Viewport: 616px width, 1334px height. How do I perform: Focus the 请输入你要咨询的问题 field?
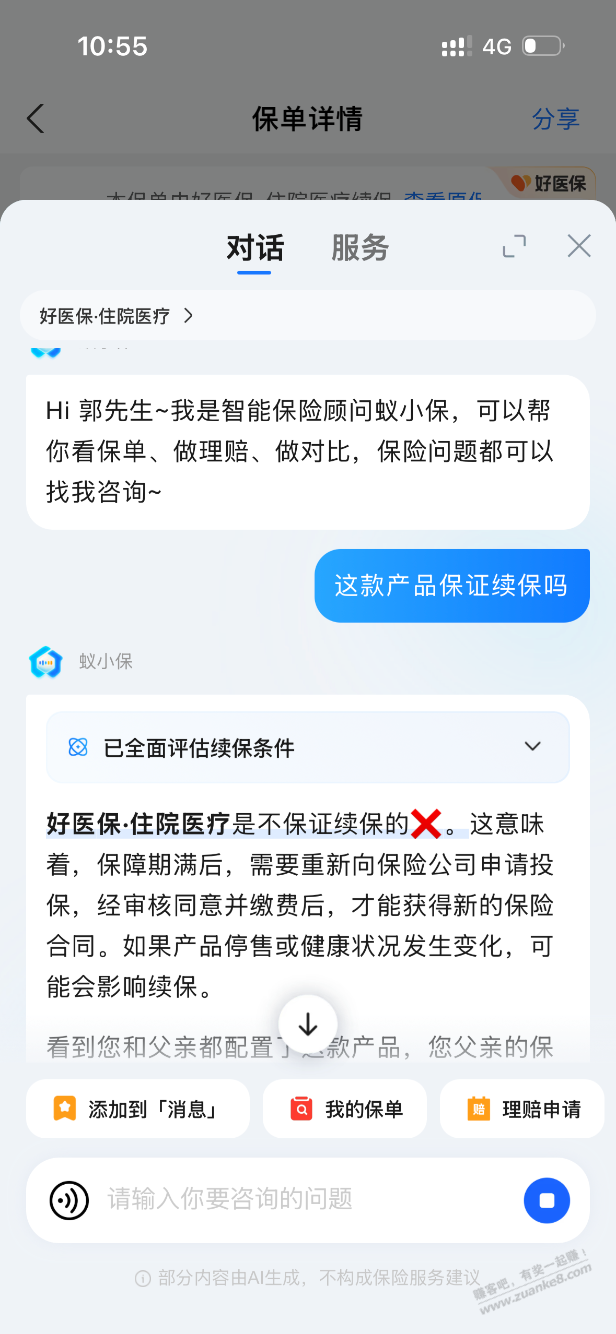coord(300,1199)
